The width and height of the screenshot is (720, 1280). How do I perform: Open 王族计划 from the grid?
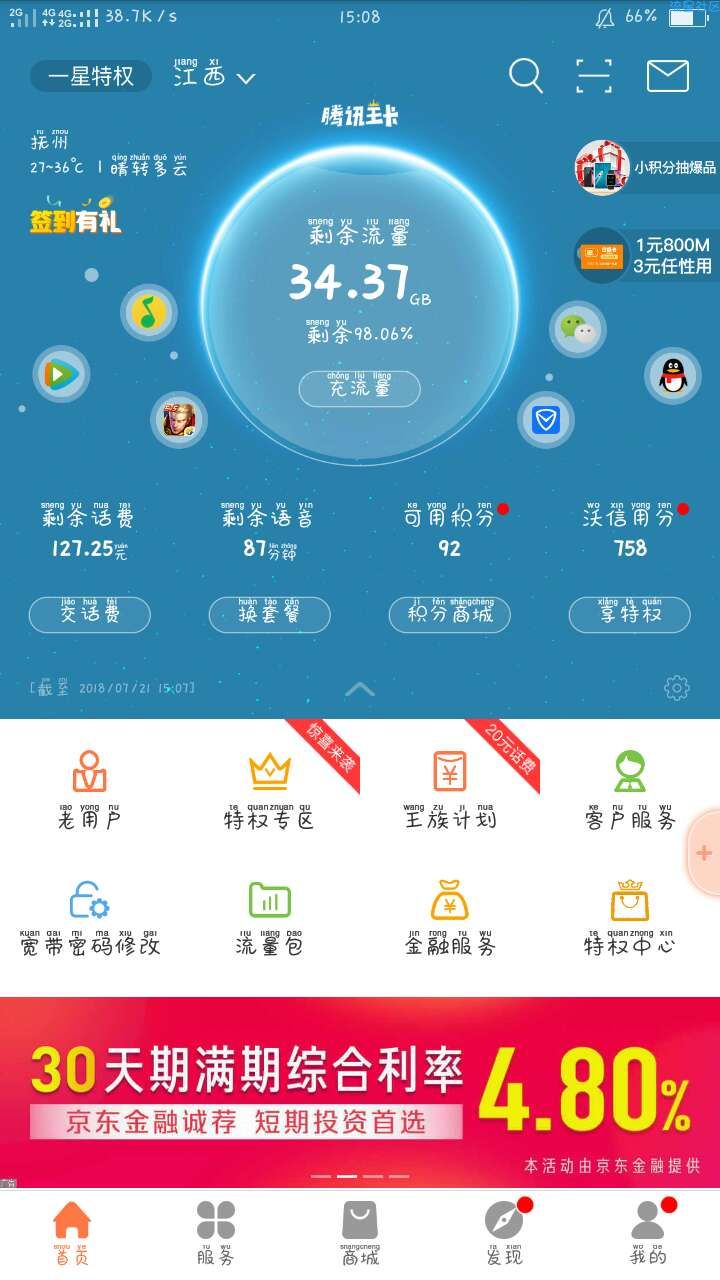tap(449, 790)
